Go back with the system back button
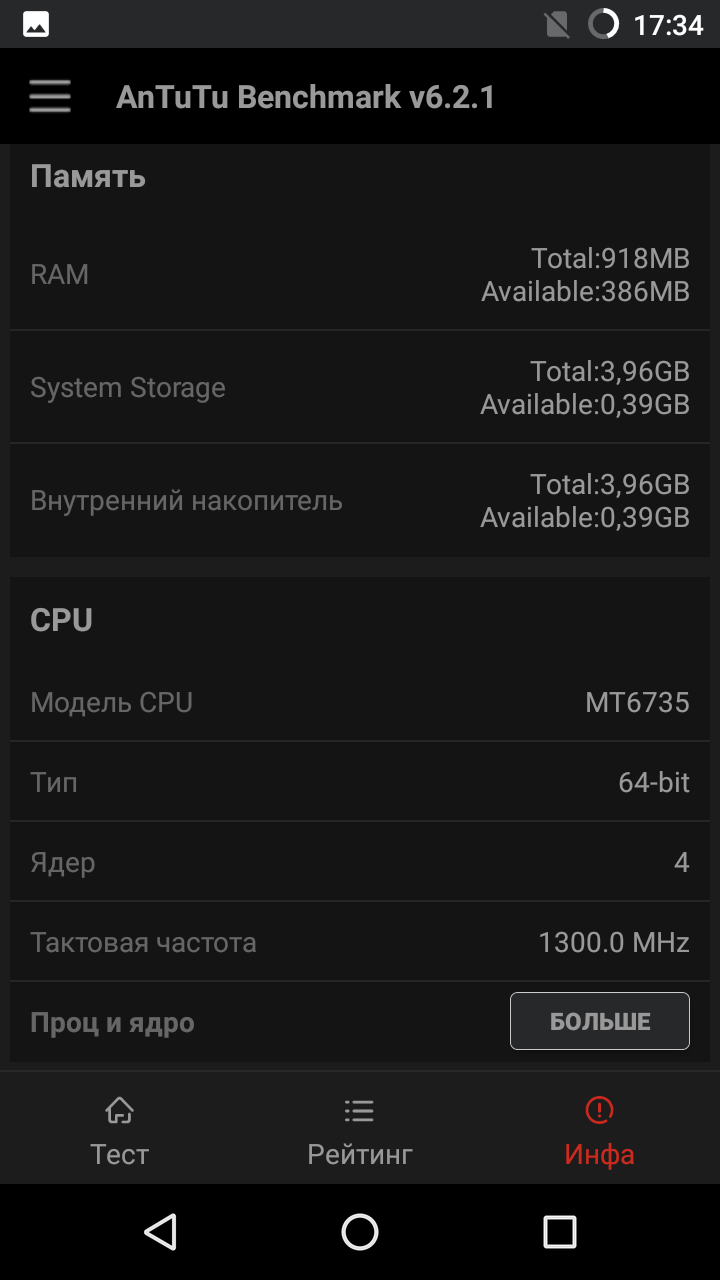This screenshot has height=1280, width=720. point(160,1232)
